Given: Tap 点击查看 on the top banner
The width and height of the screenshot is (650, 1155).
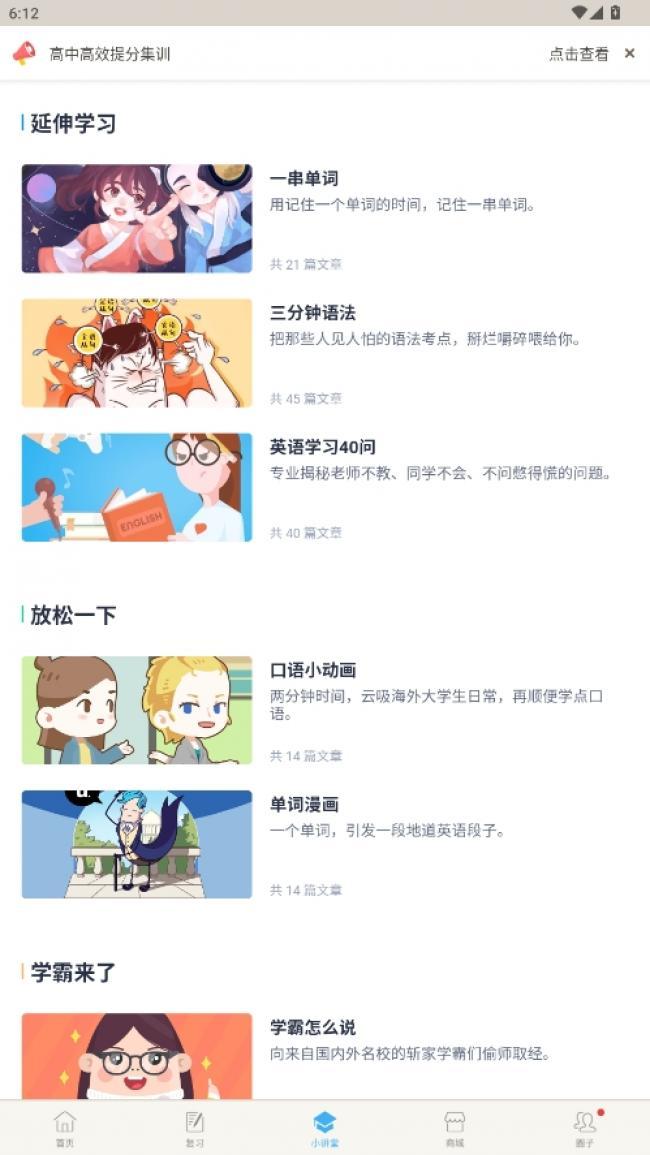Looking at the screenshot, I should coord(578,54).
